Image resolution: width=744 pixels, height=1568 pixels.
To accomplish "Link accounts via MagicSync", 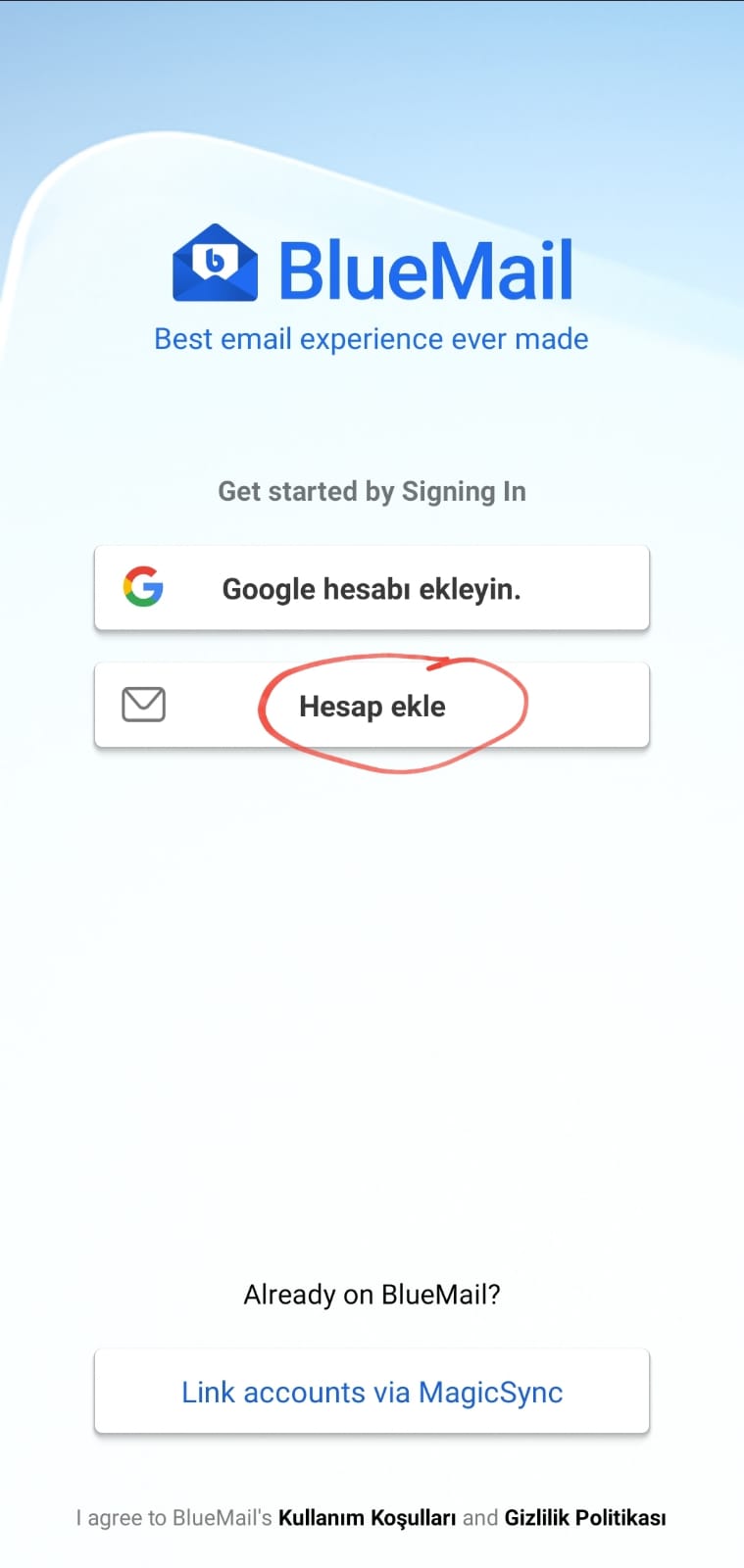I will (372, 1393).
